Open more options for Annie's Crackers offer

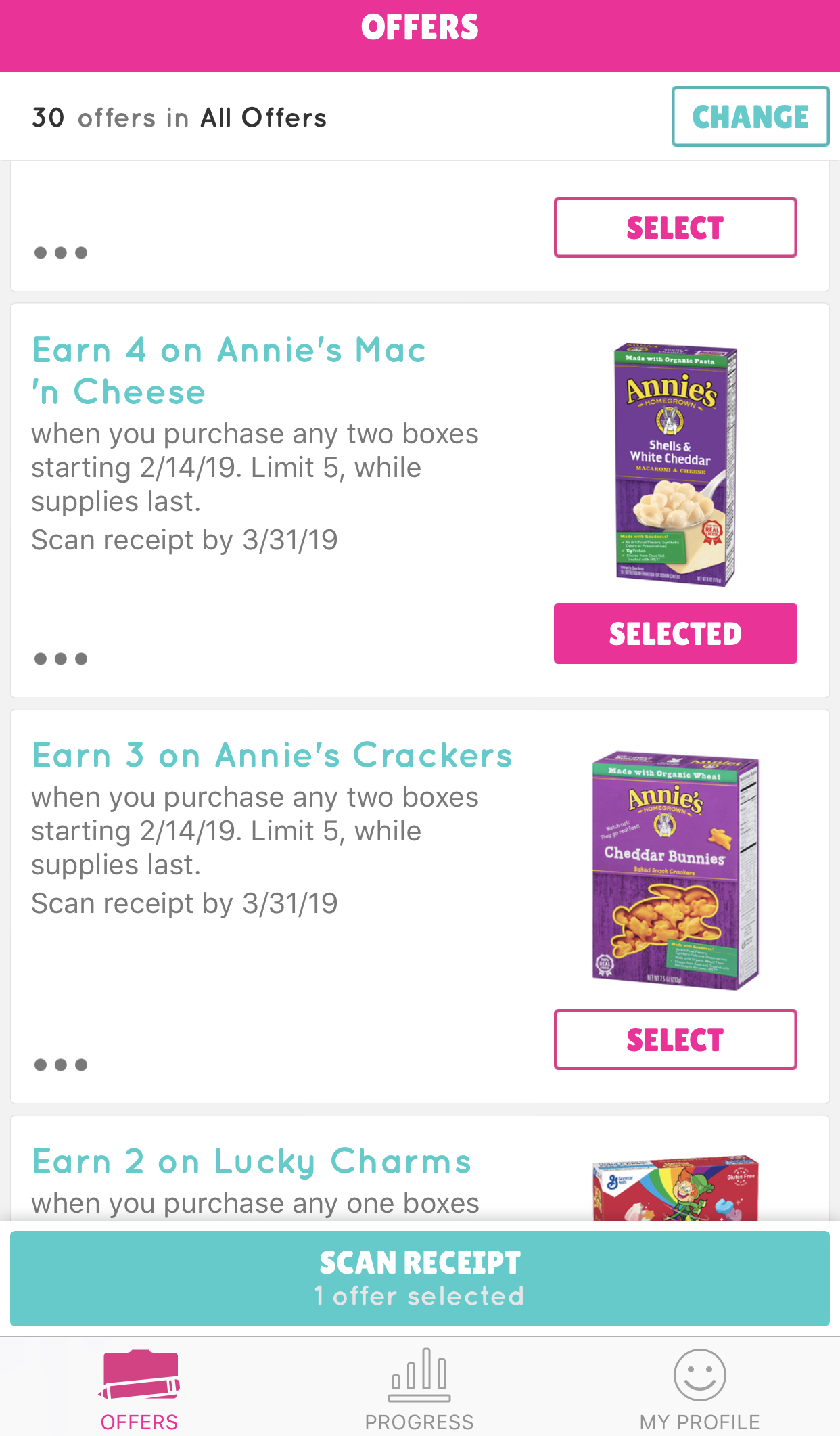point(61,1064)
